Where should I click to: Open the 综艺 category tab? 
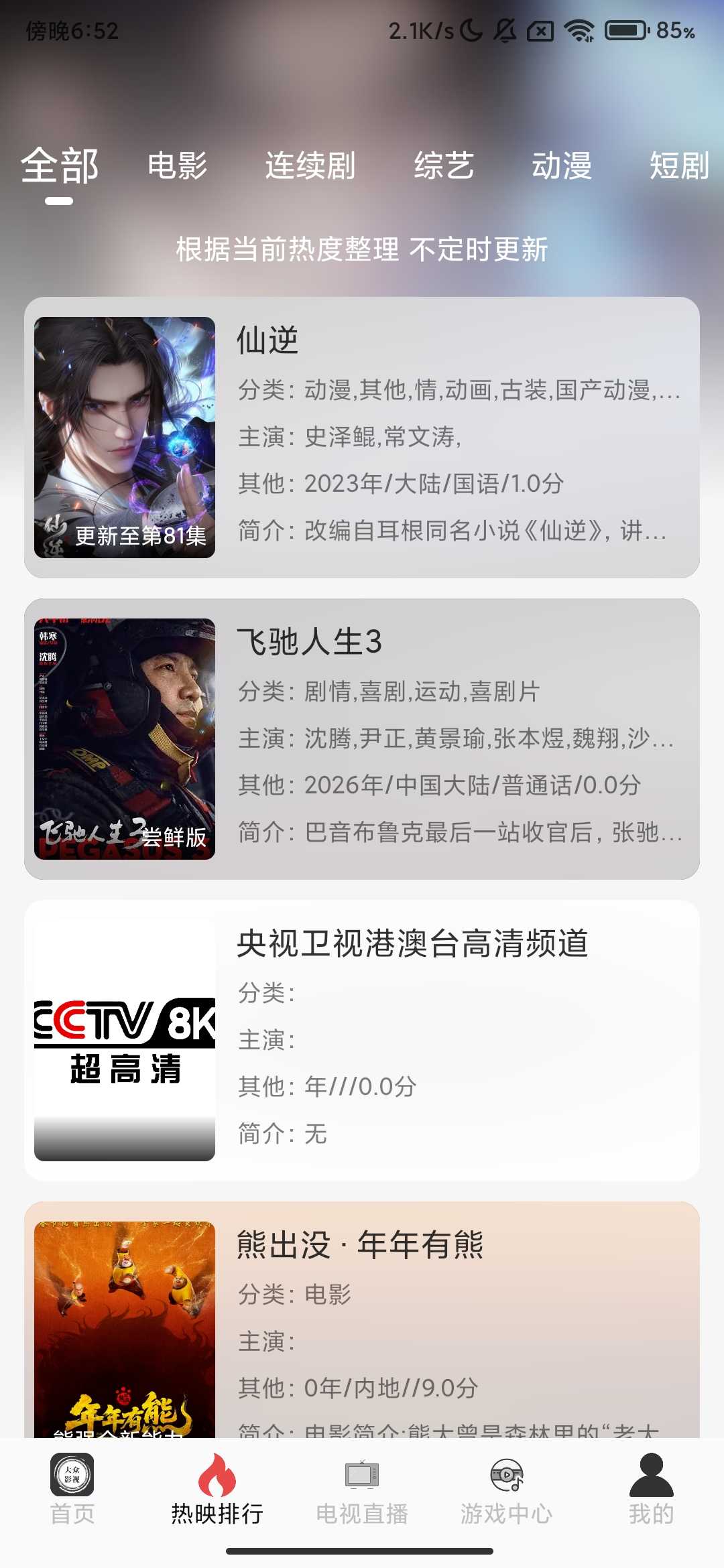click(x=444, y=166)
